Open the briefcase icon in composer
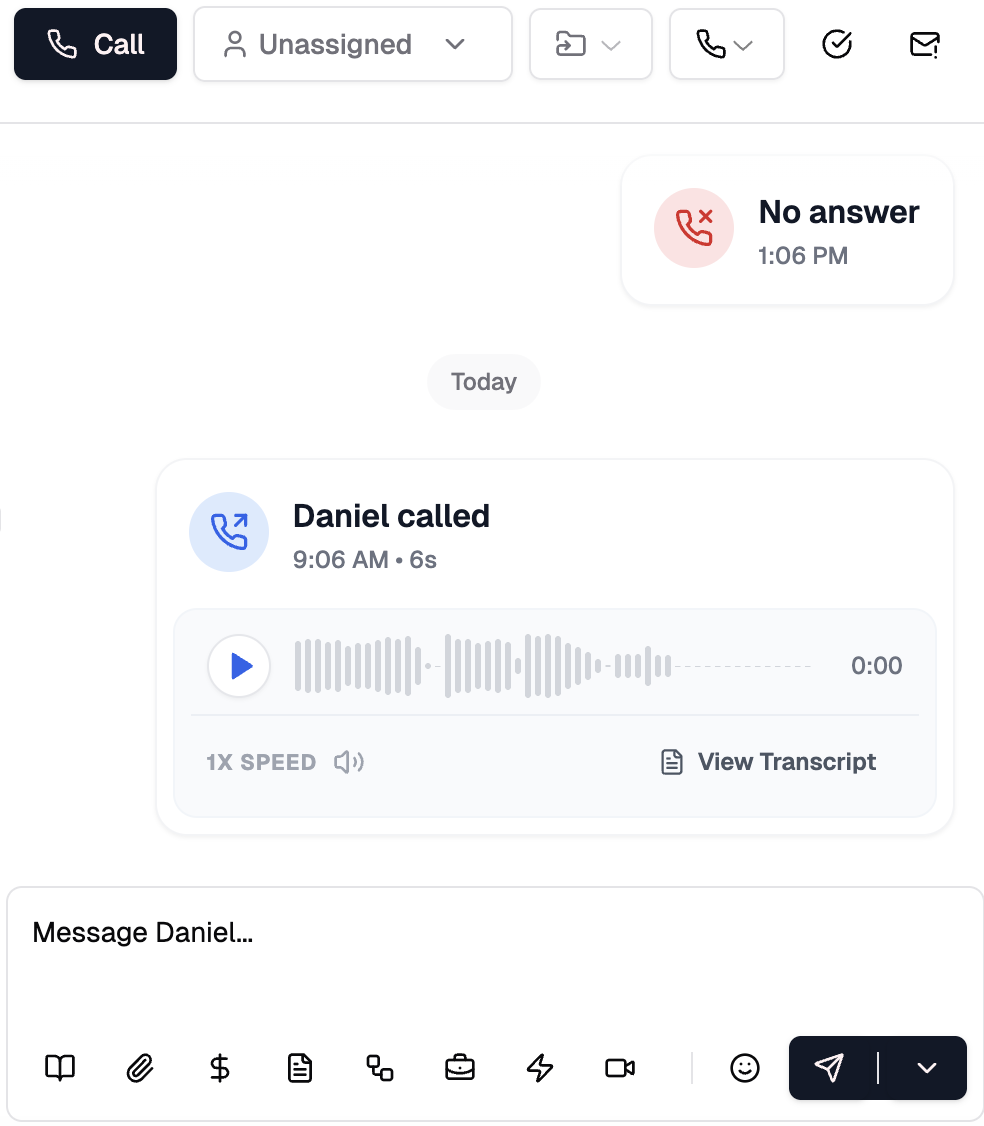984x1126 pixels. pyautogui.click(x=460, y=1068)
